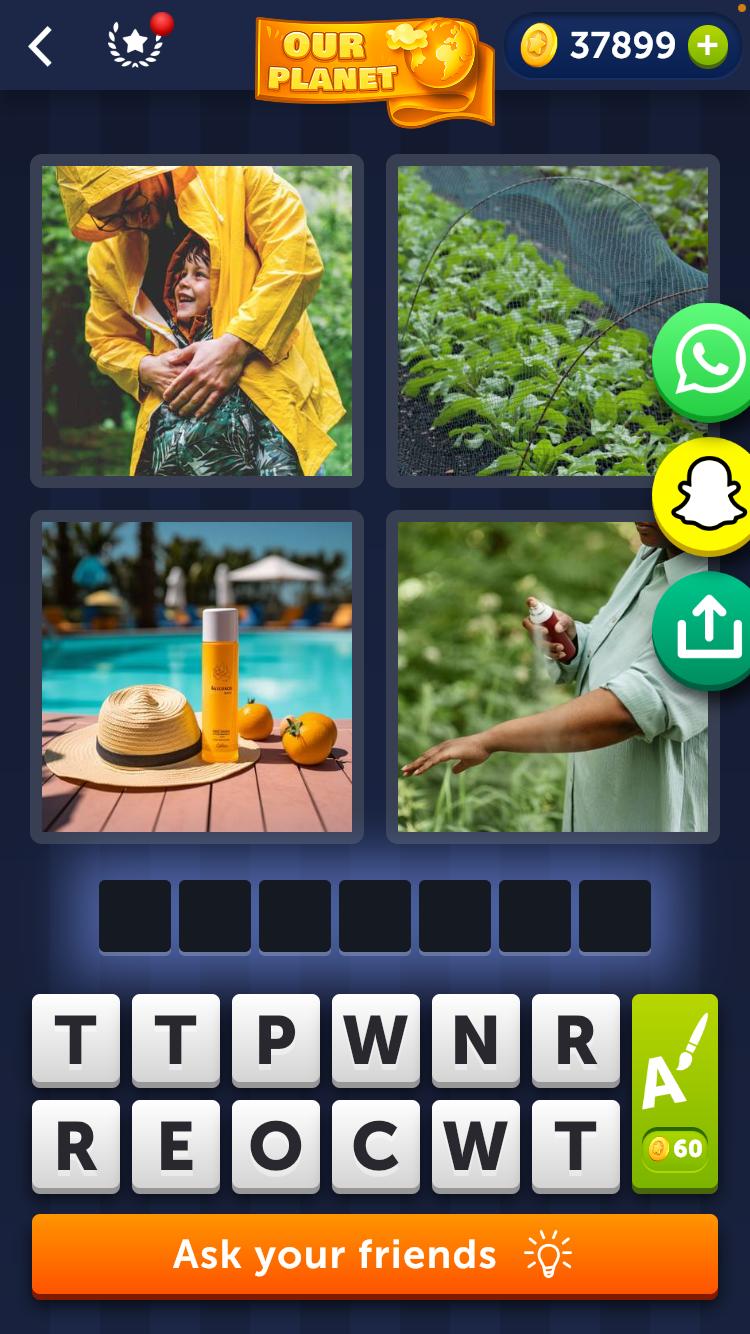The image size is (750, 1334).
Task: Add more coins with the plus button
Action: [x=707, y=46]
